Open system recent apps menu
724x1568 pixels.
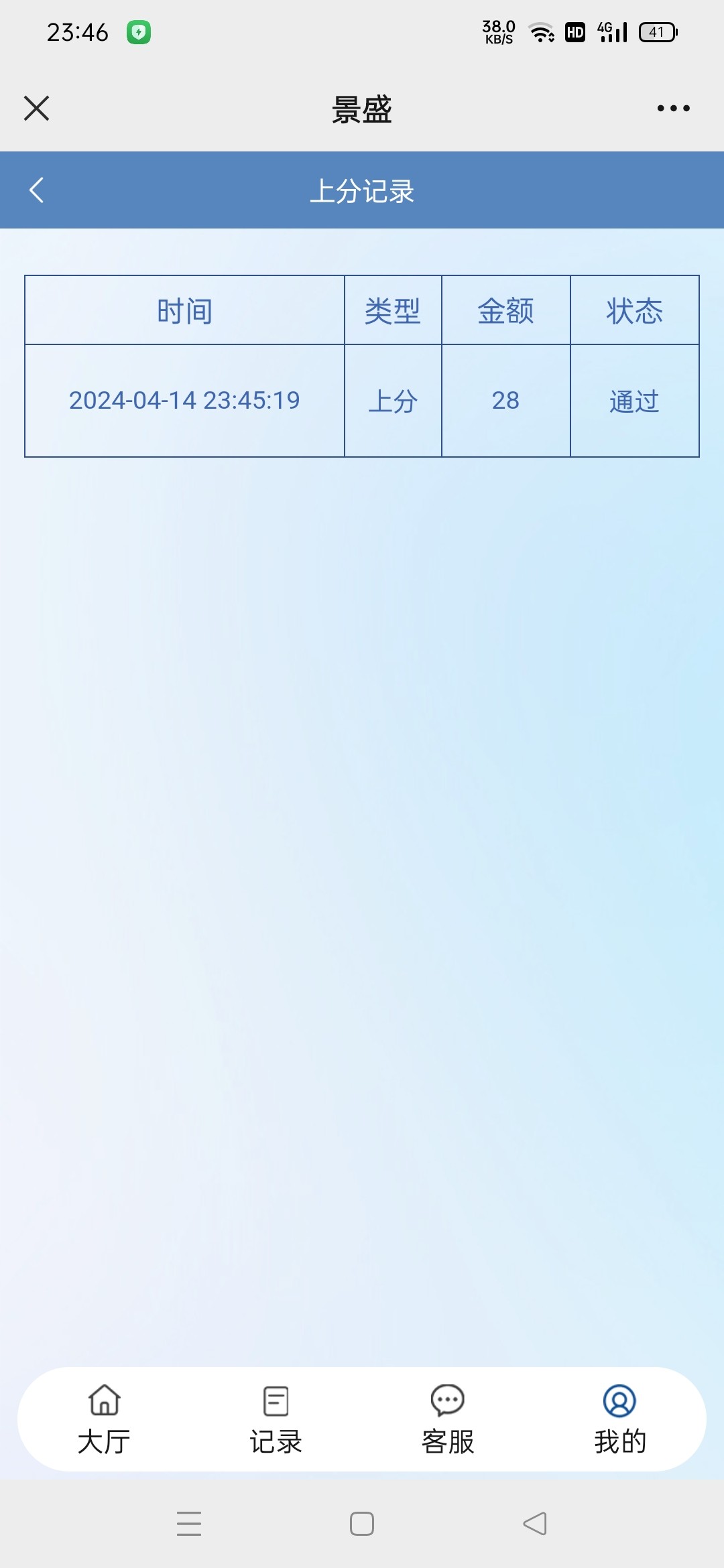(189, 1524)
